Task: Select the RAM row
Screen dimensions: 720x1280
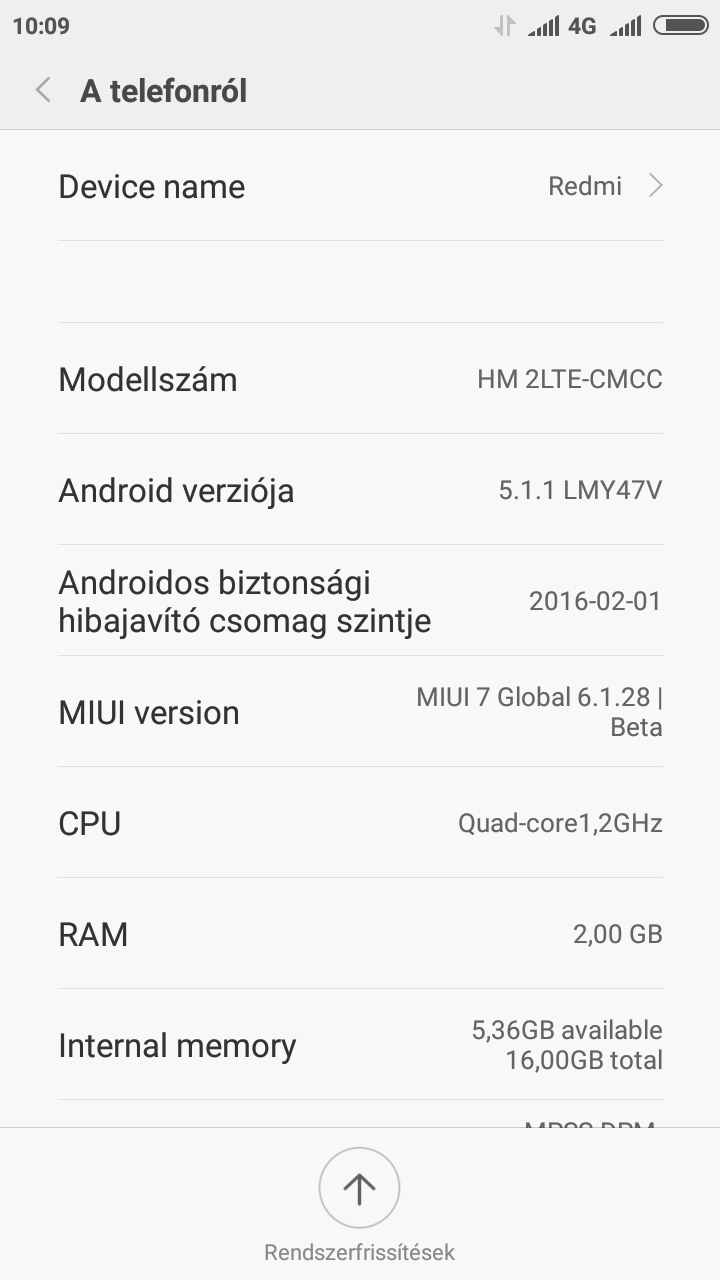Action: click(x=360, y=934)
